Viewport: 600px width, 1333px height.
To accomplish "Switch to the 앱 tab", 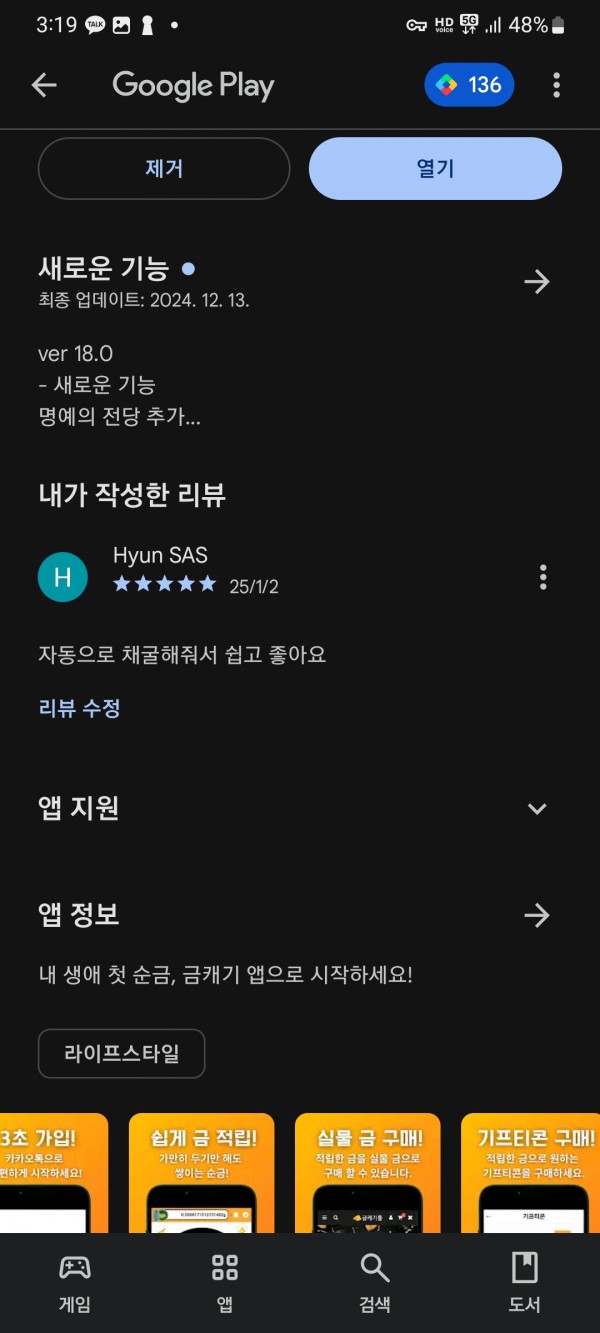I will (225, 1284).
